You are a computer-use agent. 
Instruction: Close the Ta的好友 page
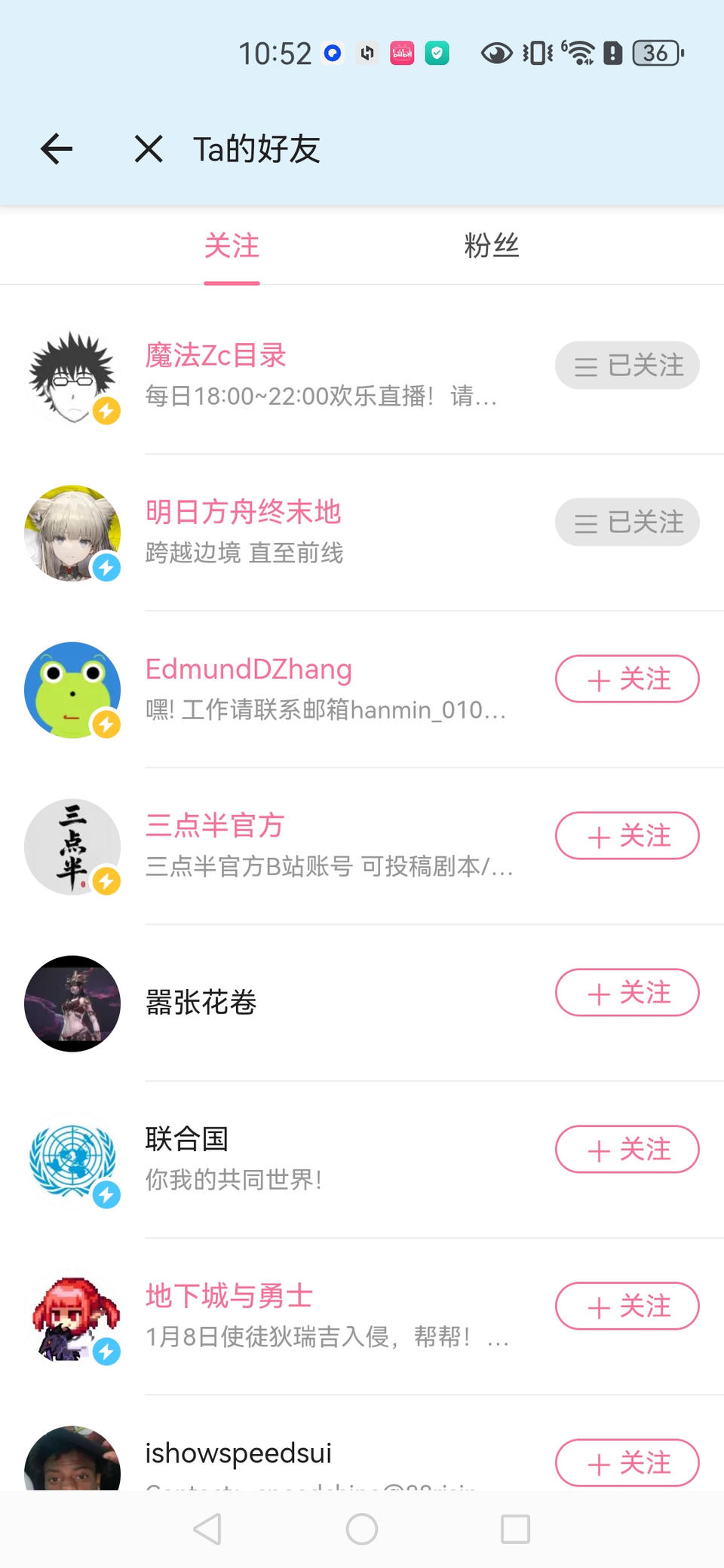[x=149, y=149]
